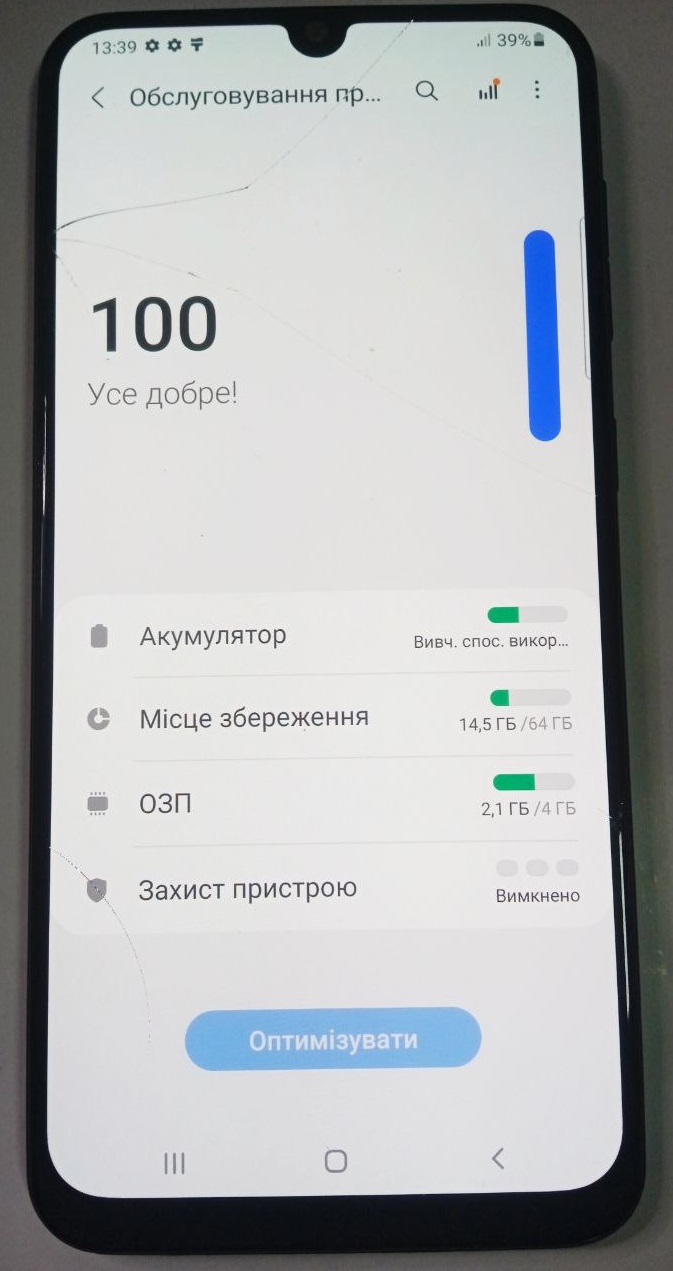Screen dimensions: 673x1271
Task: Go back from Обслуговування пристрою
Action: [x=98, y=97]
